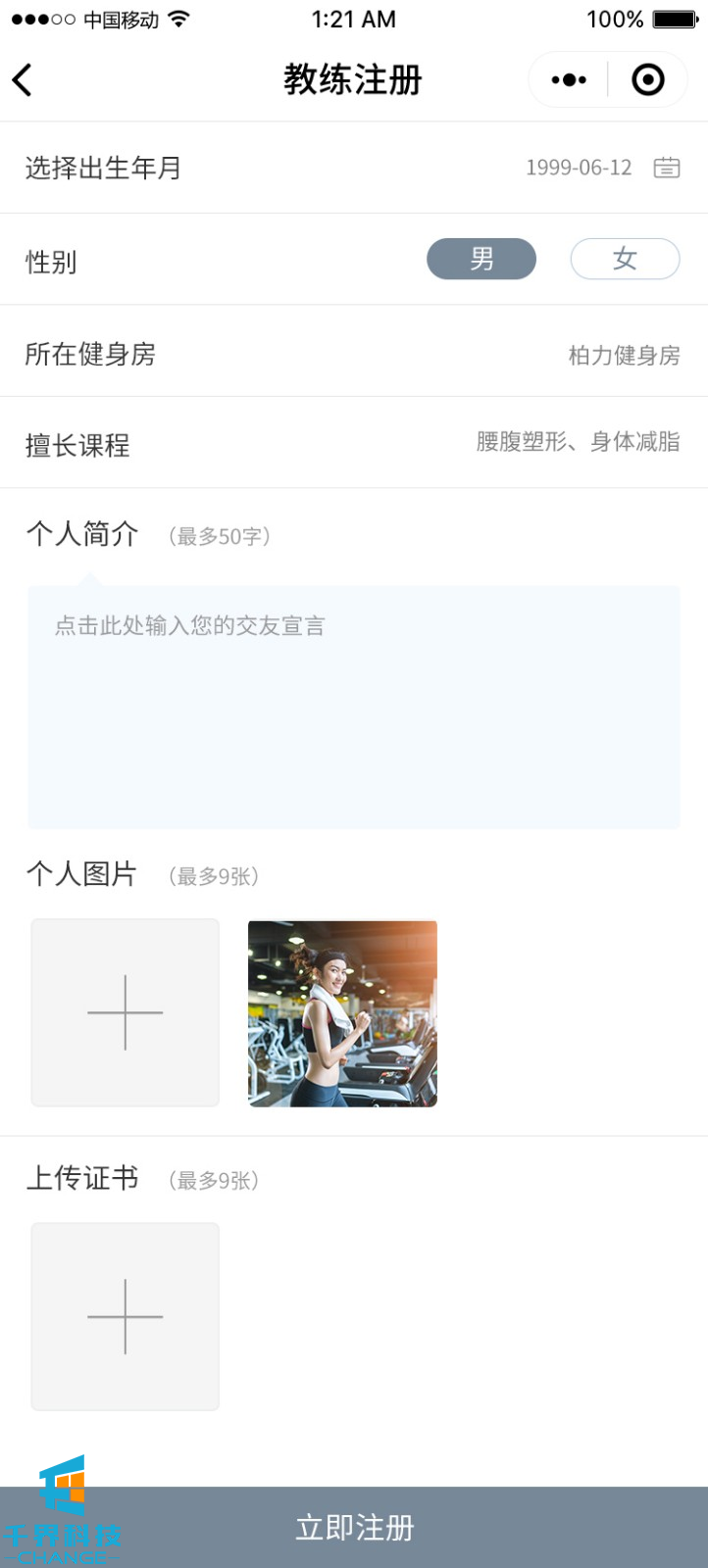Open the mini-program three-dot menu

coord(569,80)
